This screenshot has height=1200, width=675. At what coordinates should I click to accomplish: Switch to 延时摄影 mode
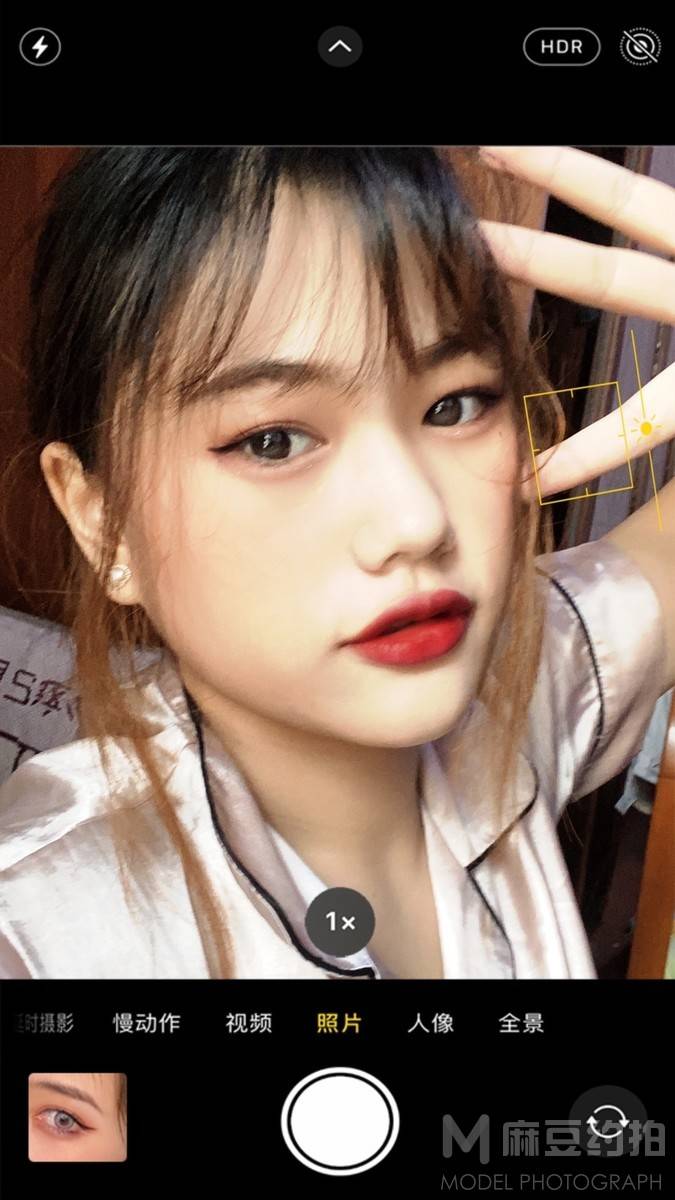click(44, 1023)
